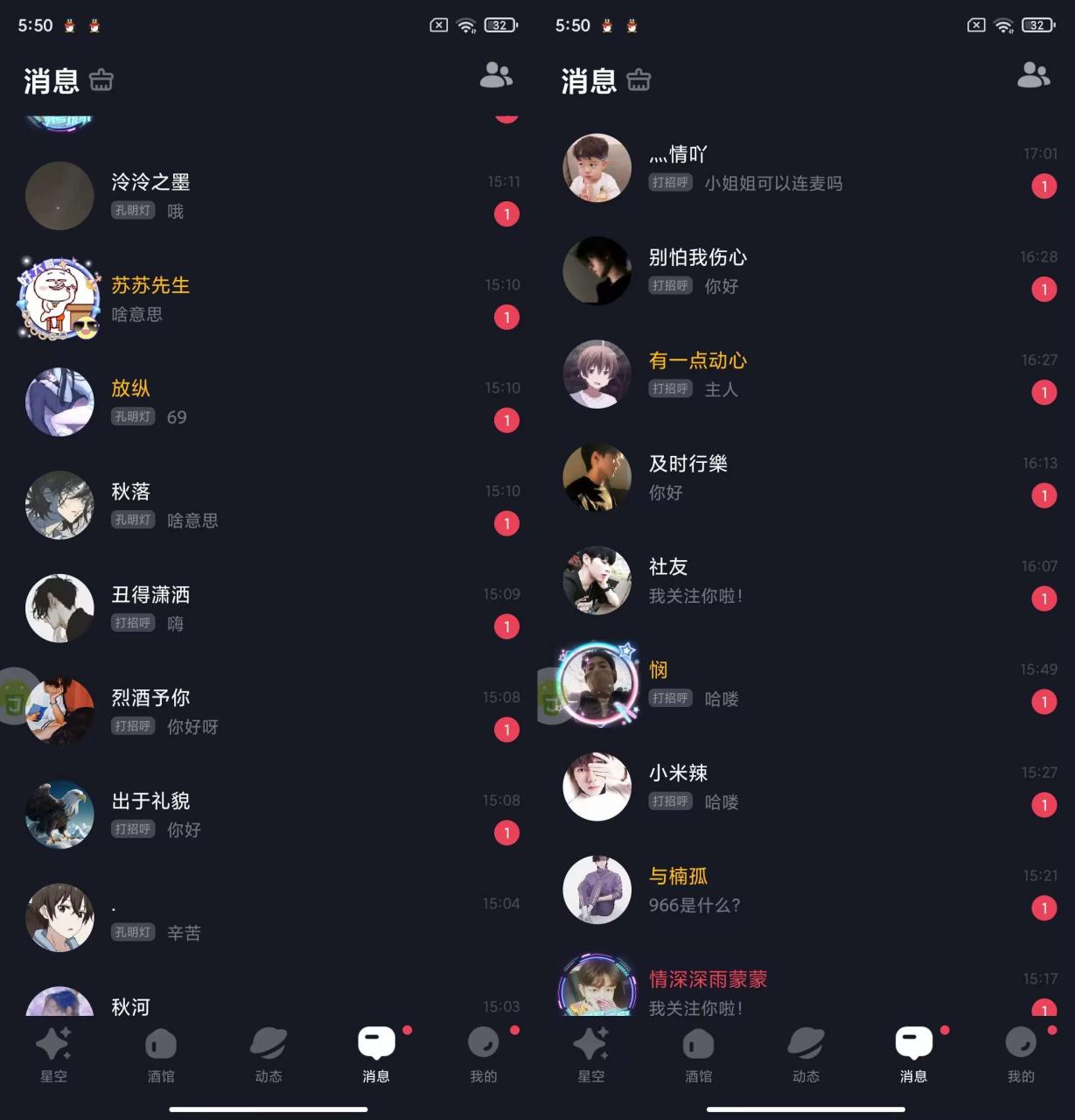Screen dimensions: 1075x1120
Task: Open the chat with 小米辣
Action: [x=800, y=787]
